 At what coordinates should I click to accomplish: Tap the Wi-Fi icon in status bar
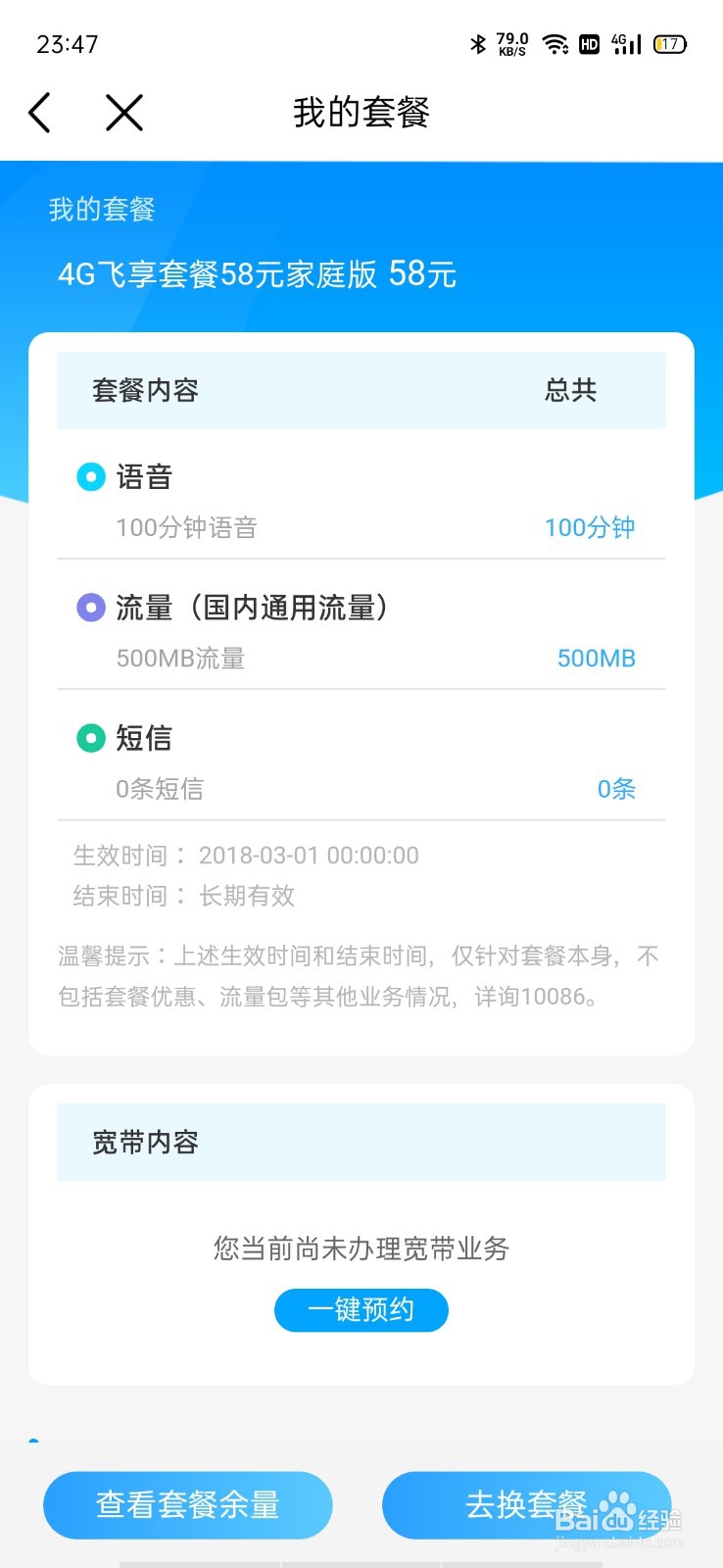point(555,43)
